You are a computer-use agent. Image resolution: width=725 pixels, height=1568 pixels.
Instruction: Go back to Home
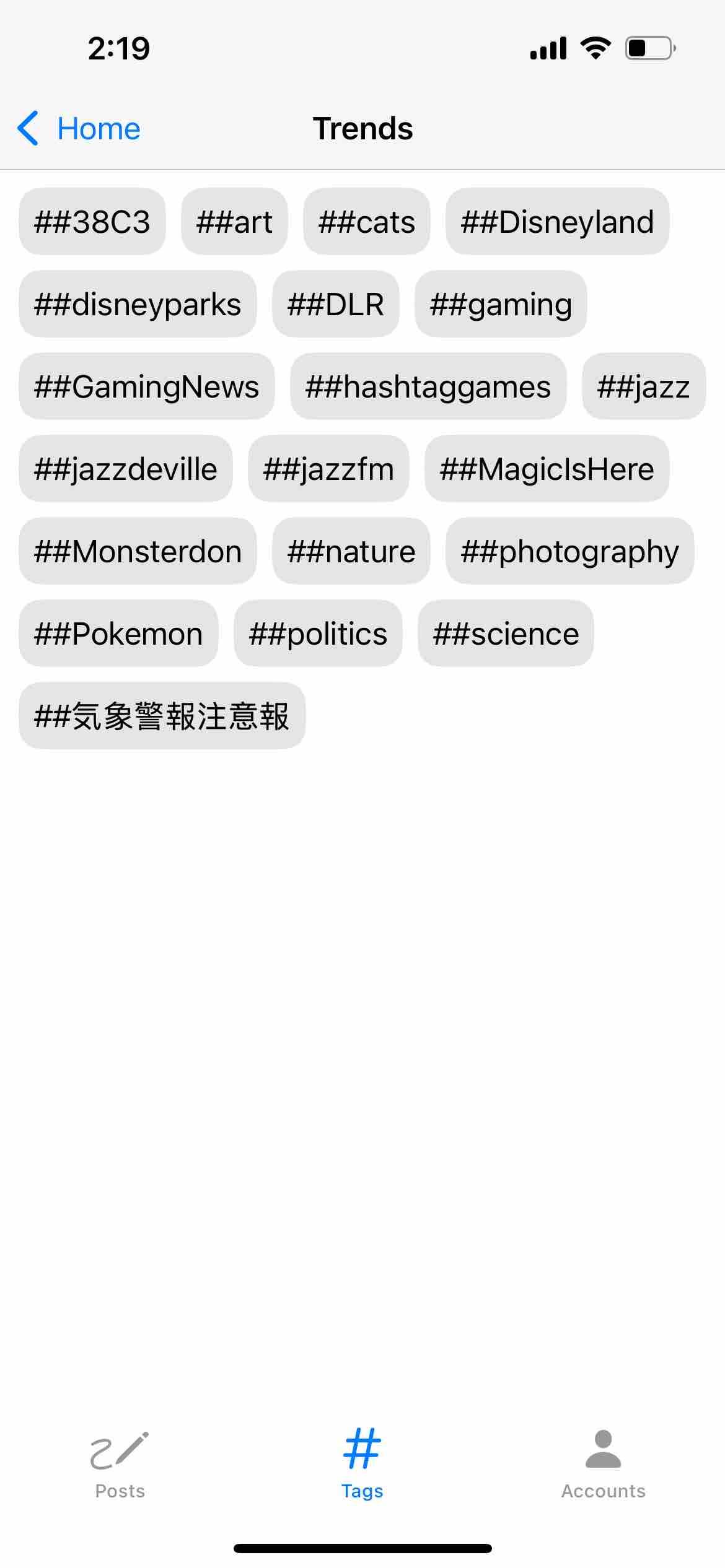coord(79,129)
